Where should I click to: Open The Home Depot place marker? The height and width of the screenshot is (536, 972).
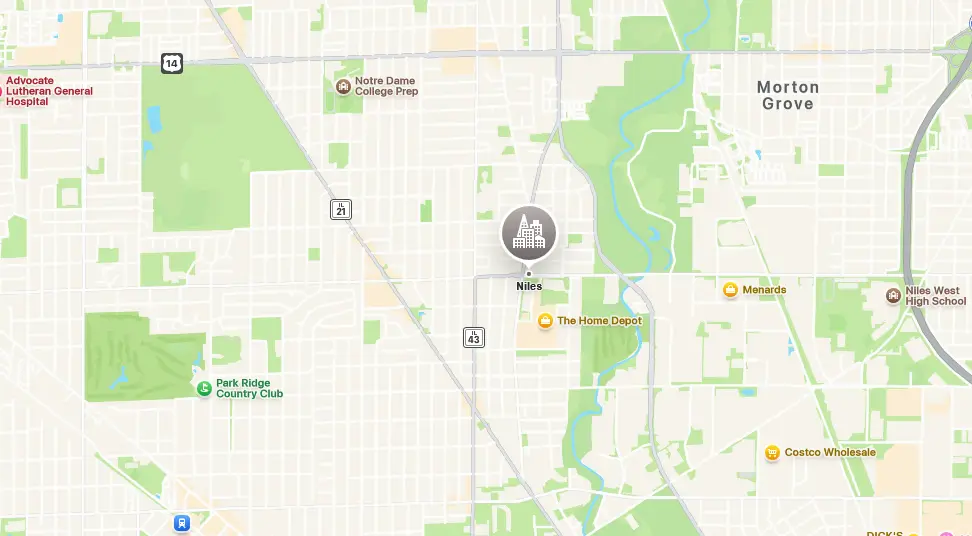545,321
